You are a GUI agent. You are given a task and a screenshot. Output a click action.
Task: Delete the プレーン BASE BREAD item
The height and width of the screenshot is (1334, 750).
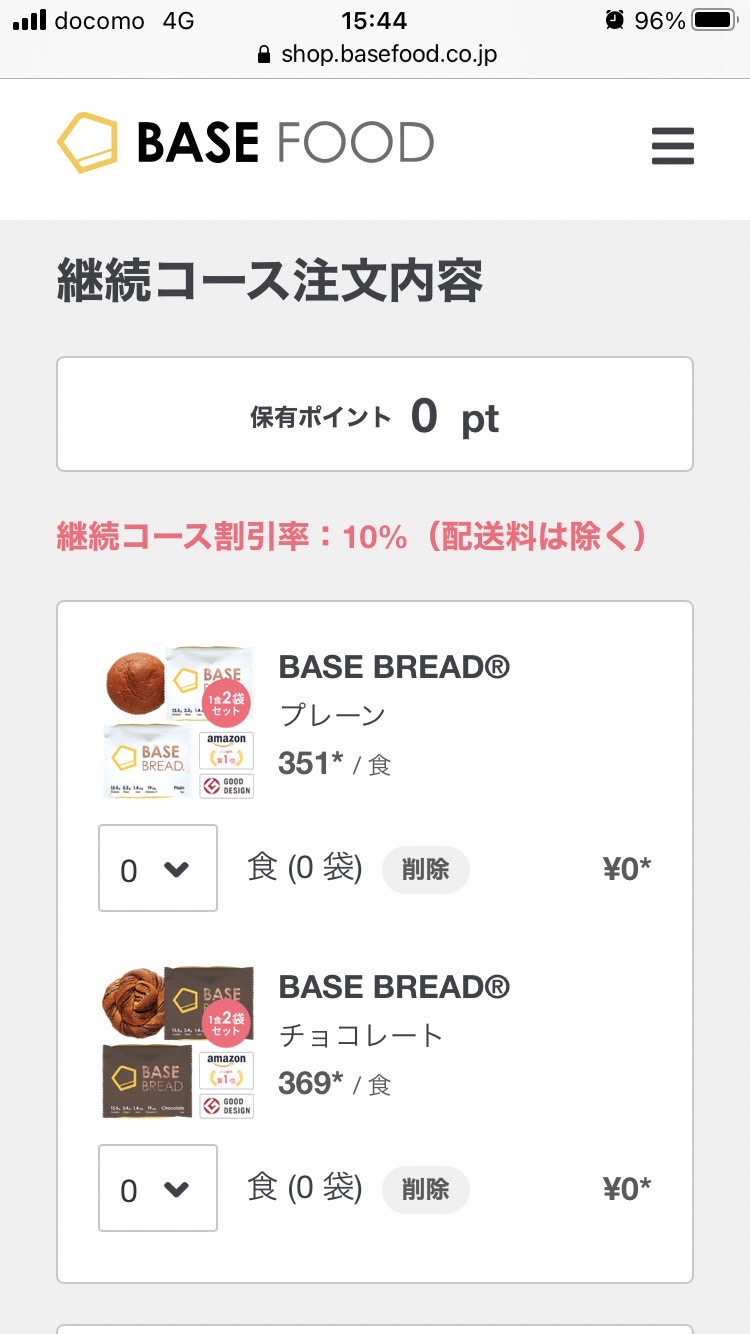pyautogui.click(x=425, y=869)
